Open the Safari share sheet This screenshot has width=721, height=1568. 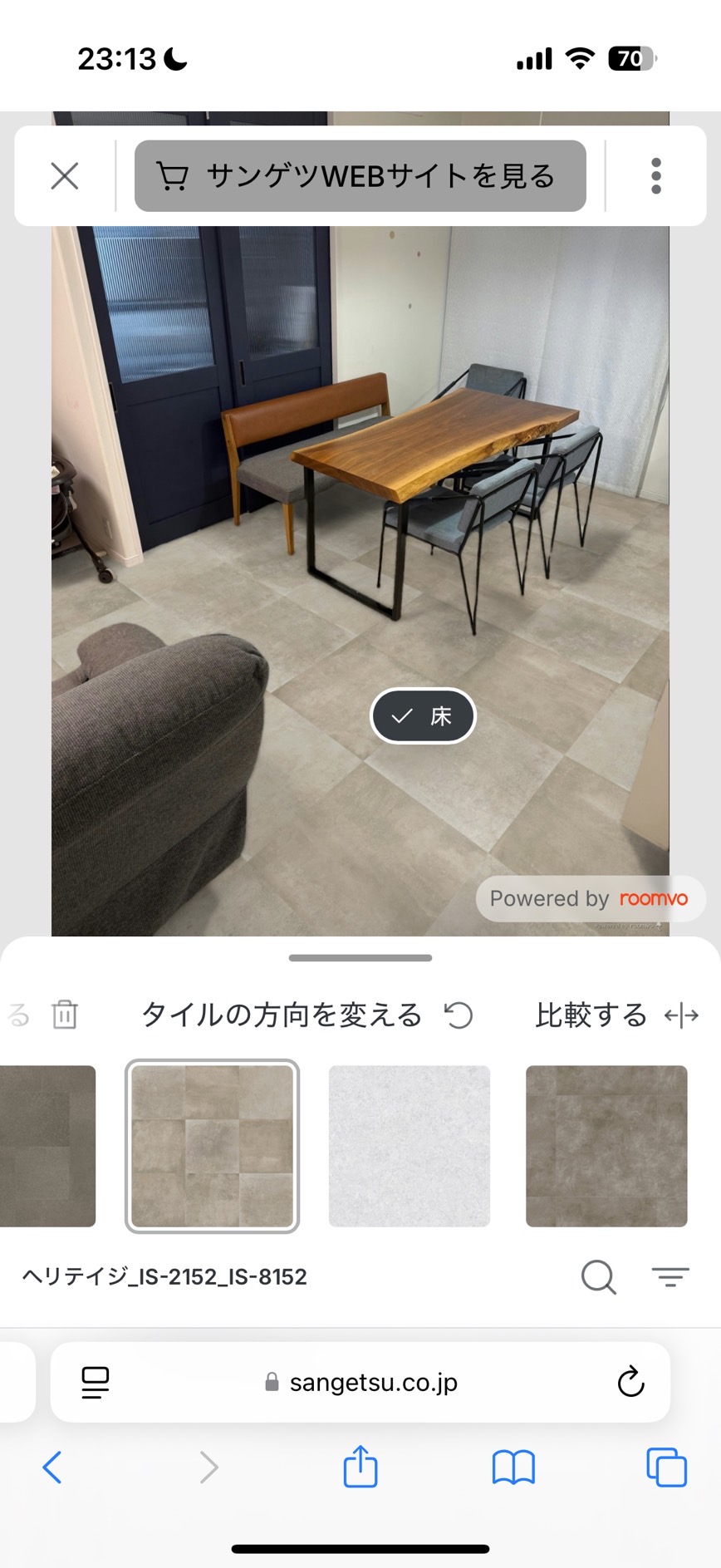[360, 1465]
